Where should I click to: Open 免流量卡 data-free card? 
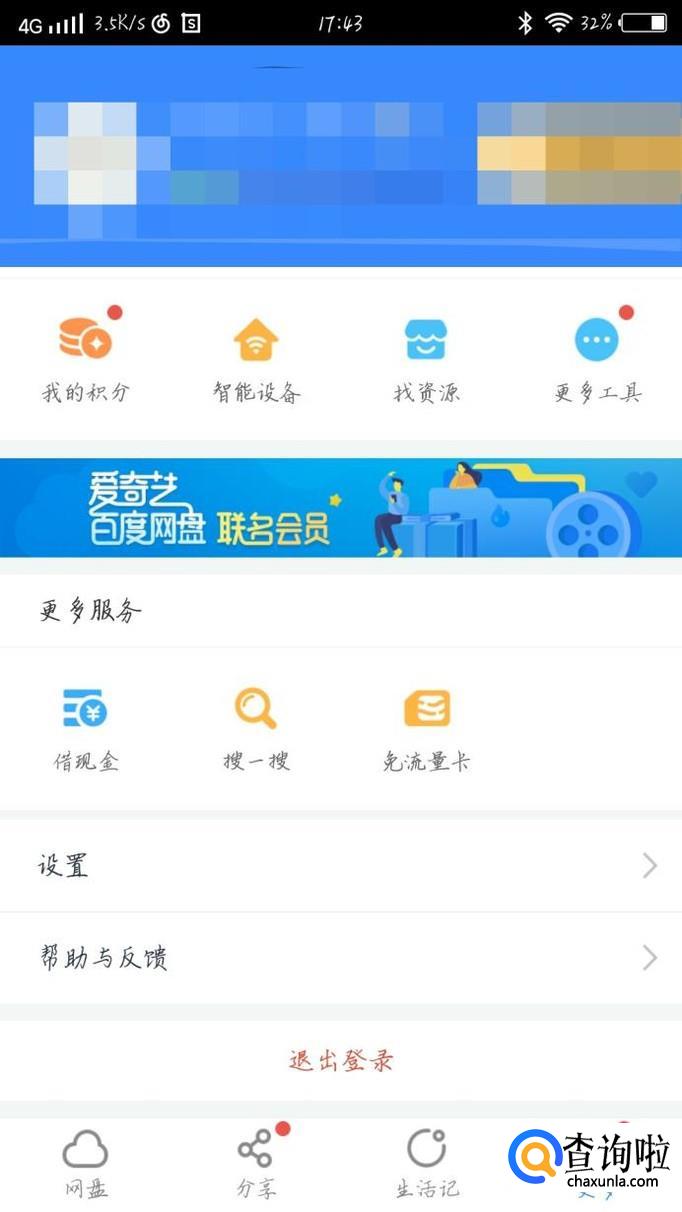(x=427, y=727)
